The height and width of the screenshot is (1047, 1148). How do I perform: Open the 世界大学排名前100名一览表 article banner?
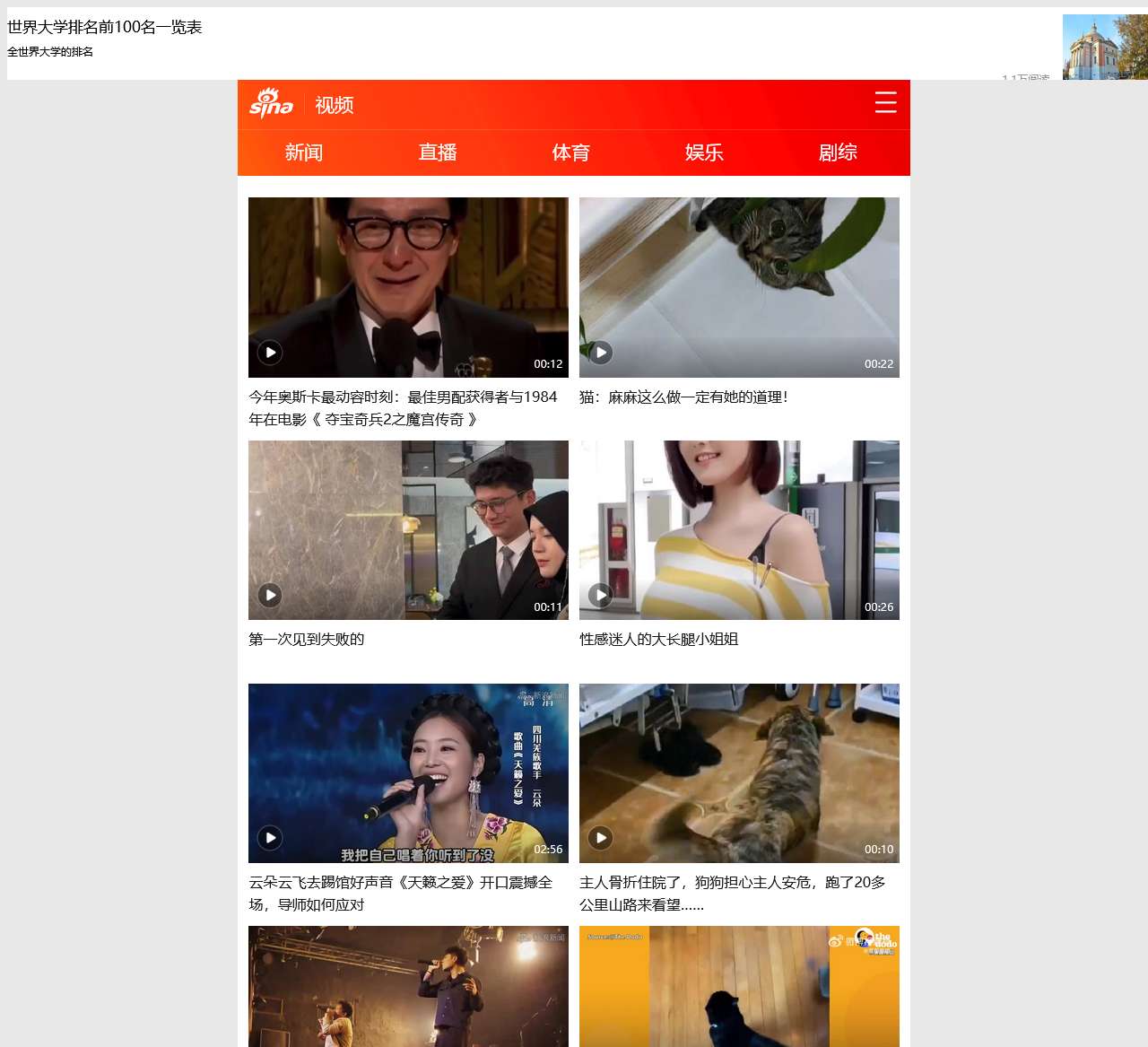[x=105, y=28]
